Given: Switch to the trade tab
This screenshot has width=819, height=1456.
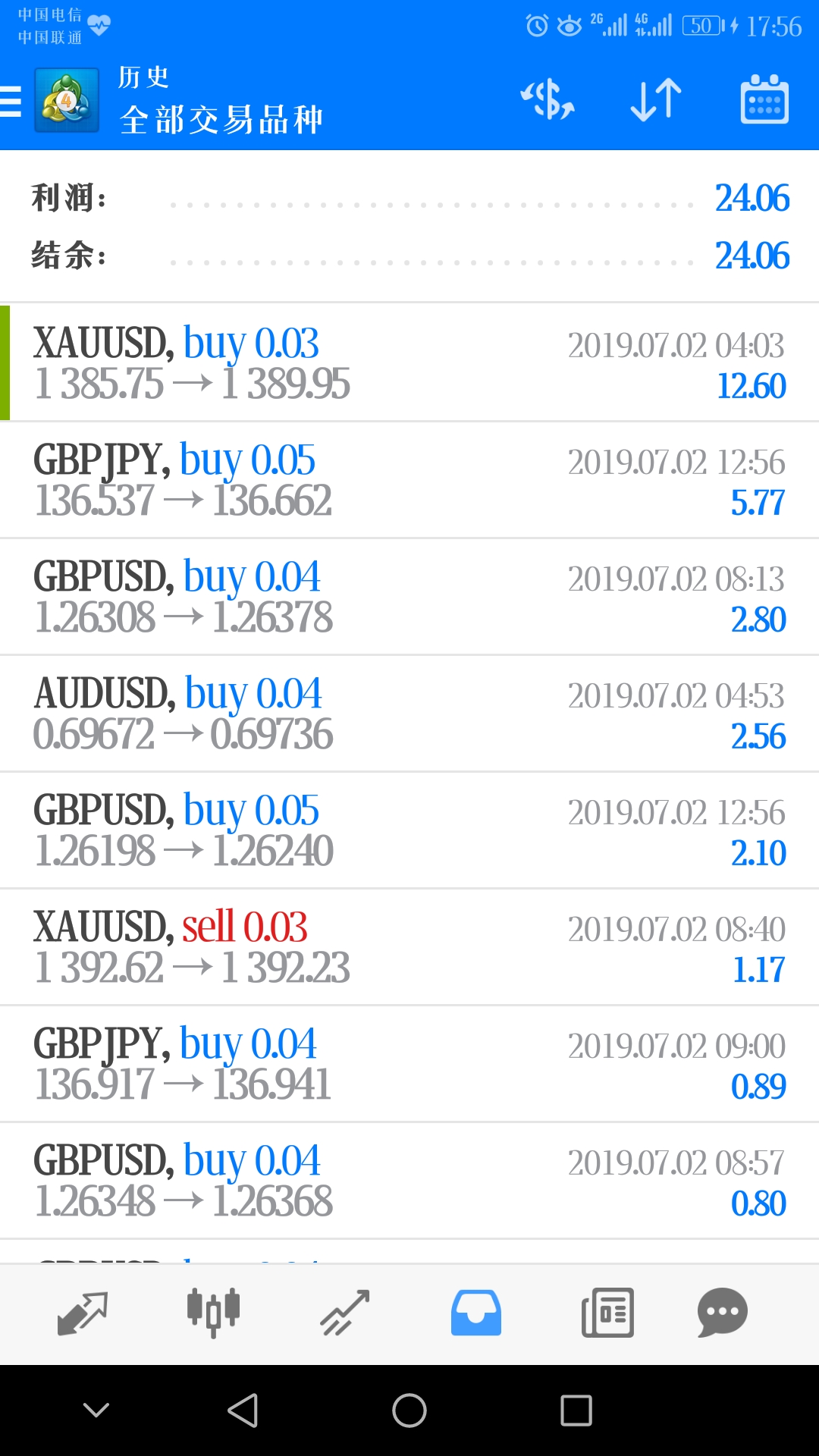Looking at the screenshot, I should point(345,1313).
